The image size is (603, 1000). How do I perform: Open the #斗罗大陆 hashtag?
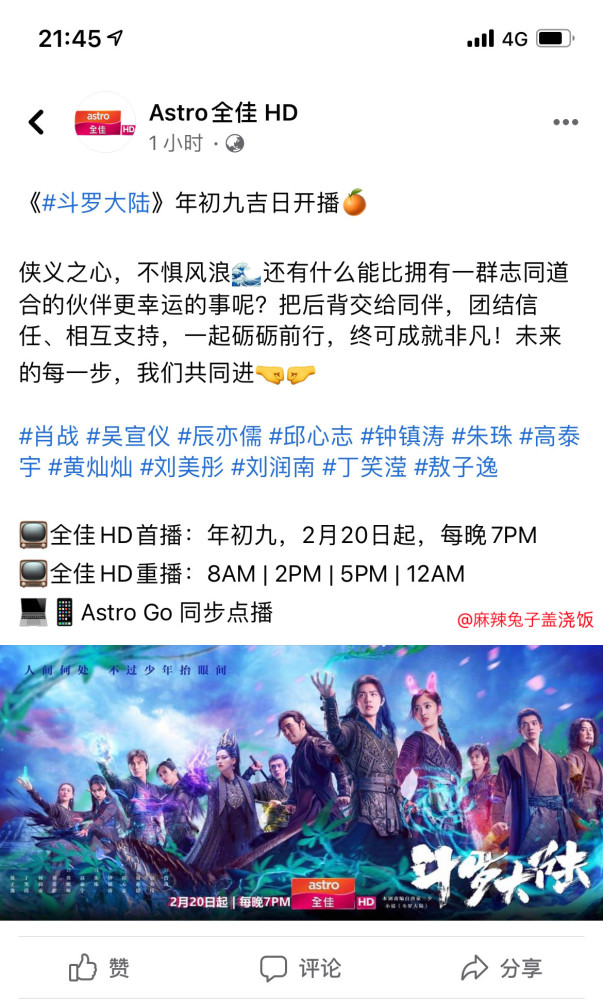coord(96,203)
